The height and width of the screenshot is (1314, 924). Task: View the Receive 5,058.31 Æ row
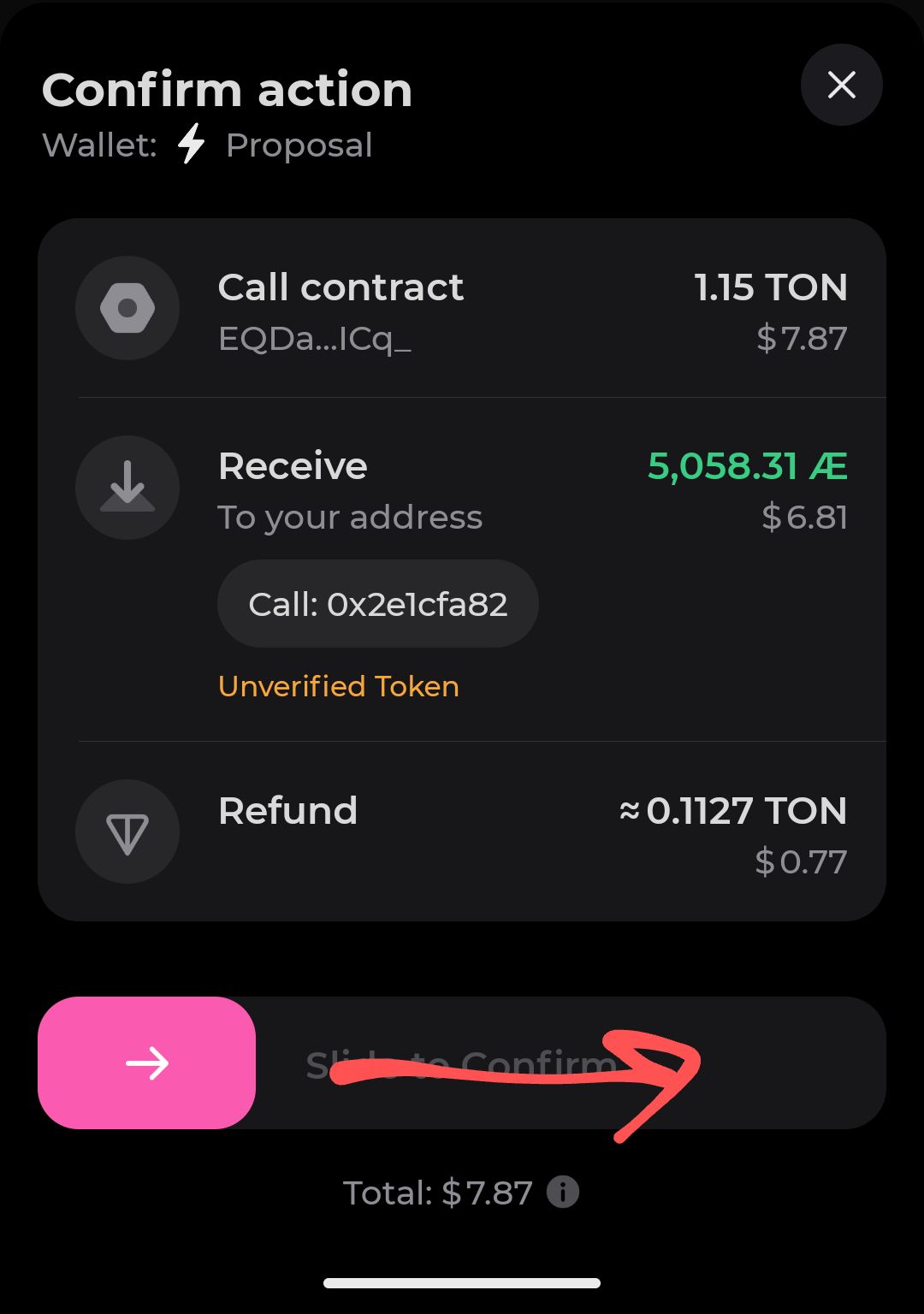(x=462, y=490)
